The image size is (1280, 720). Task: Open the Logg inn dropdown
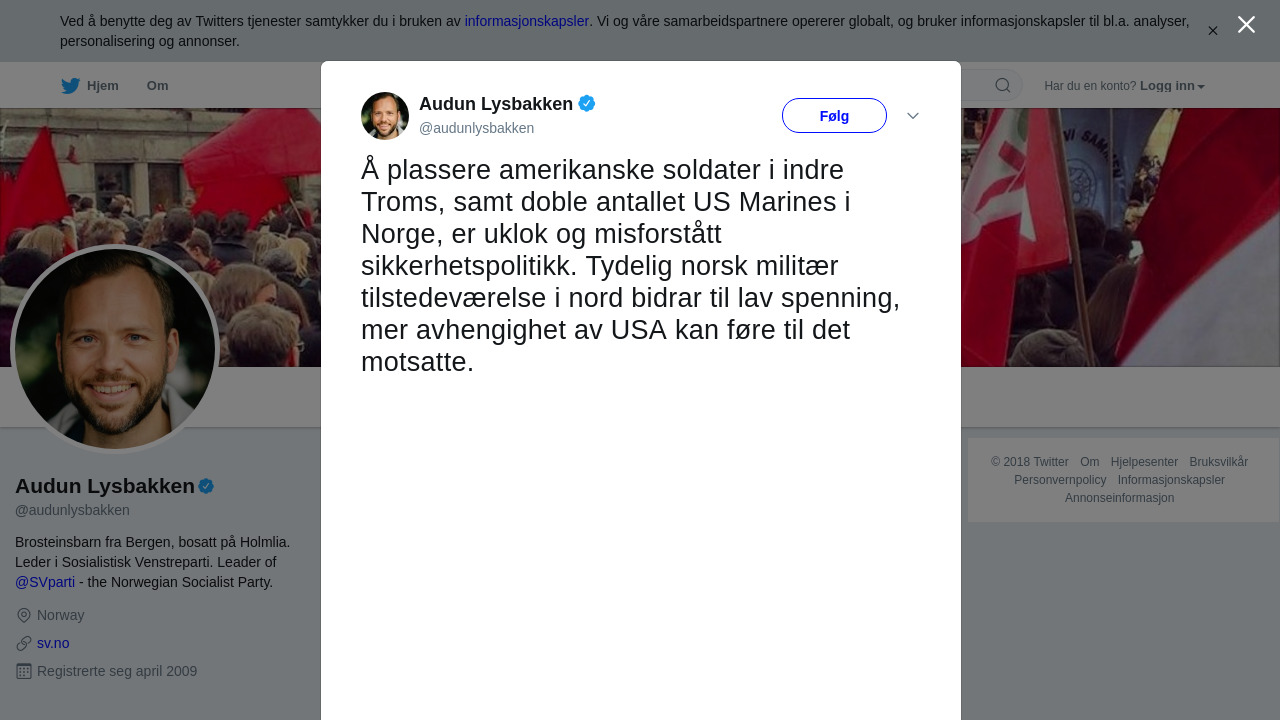[x=1172, y=86]
